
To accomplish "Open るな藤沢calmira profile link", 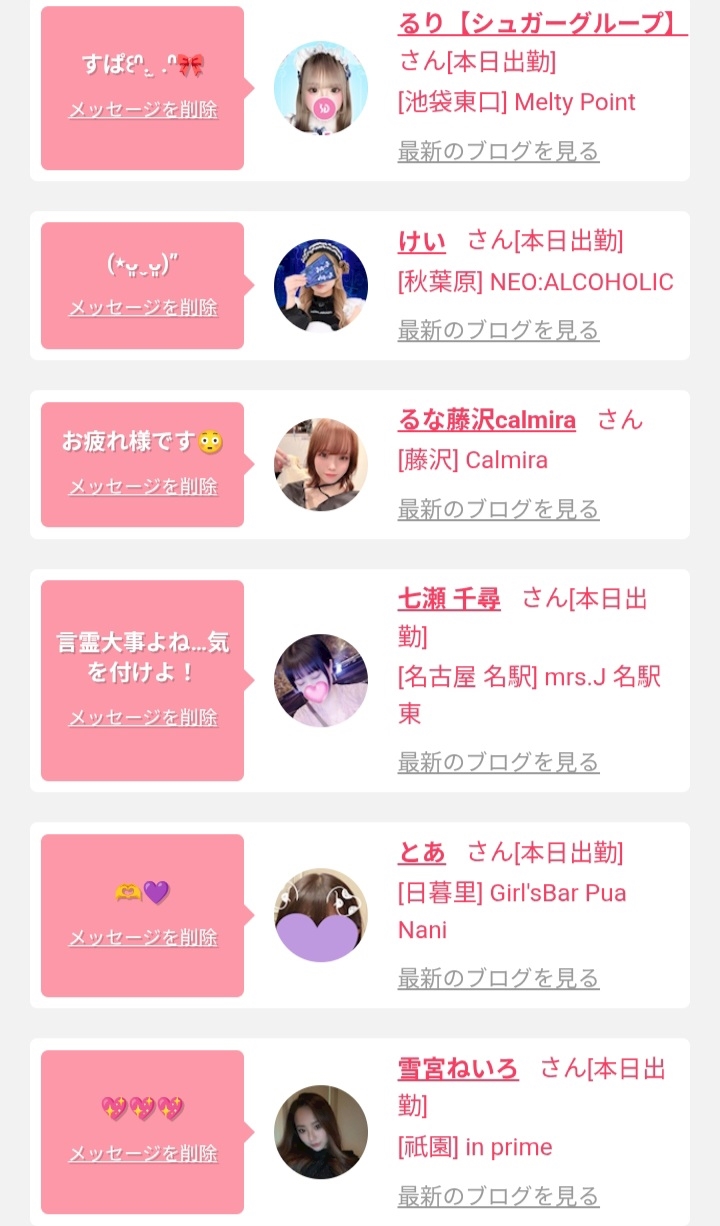I will pyautogui.click(x=487, y=420).
